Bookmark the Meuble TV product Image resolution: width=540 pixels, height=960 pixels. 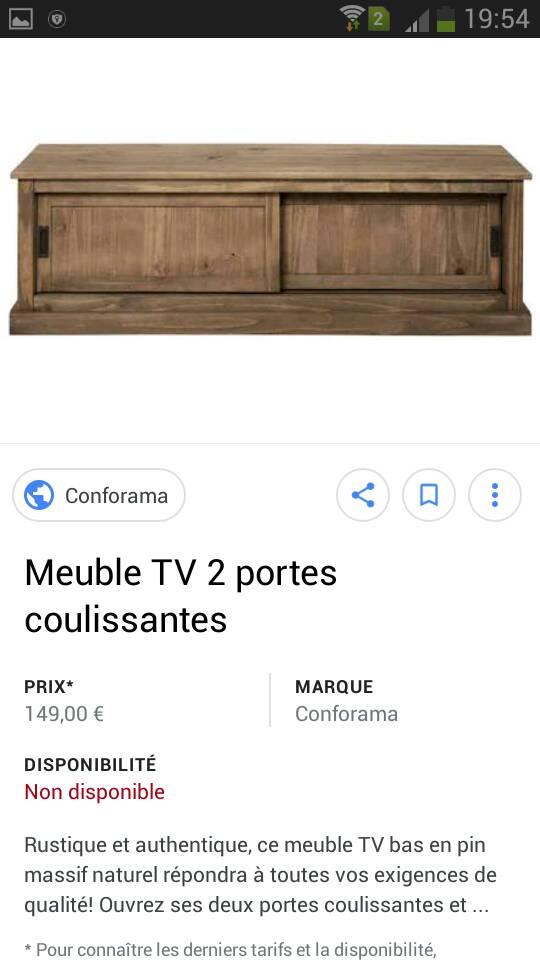(x=429, y=495)
